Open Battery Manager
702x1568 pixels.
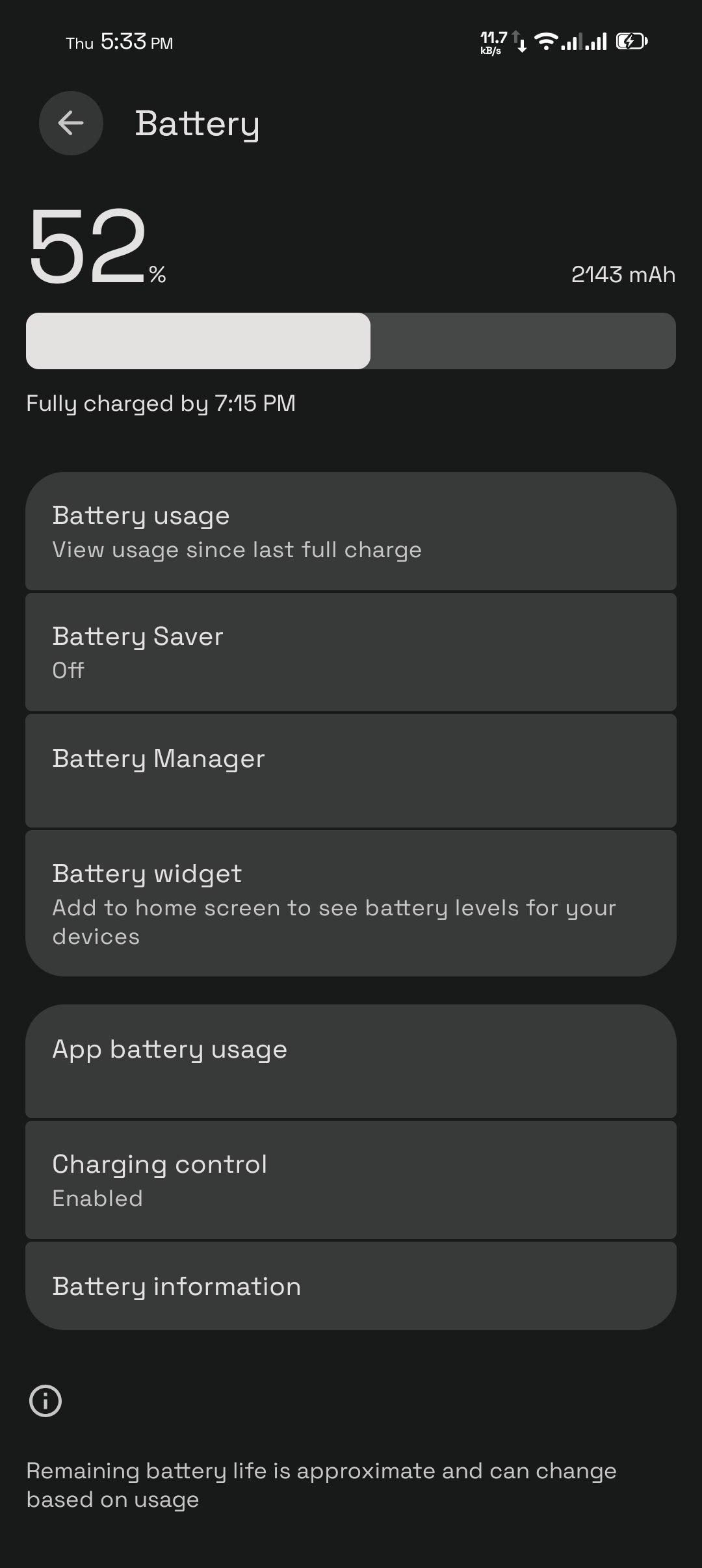(351, 770)
